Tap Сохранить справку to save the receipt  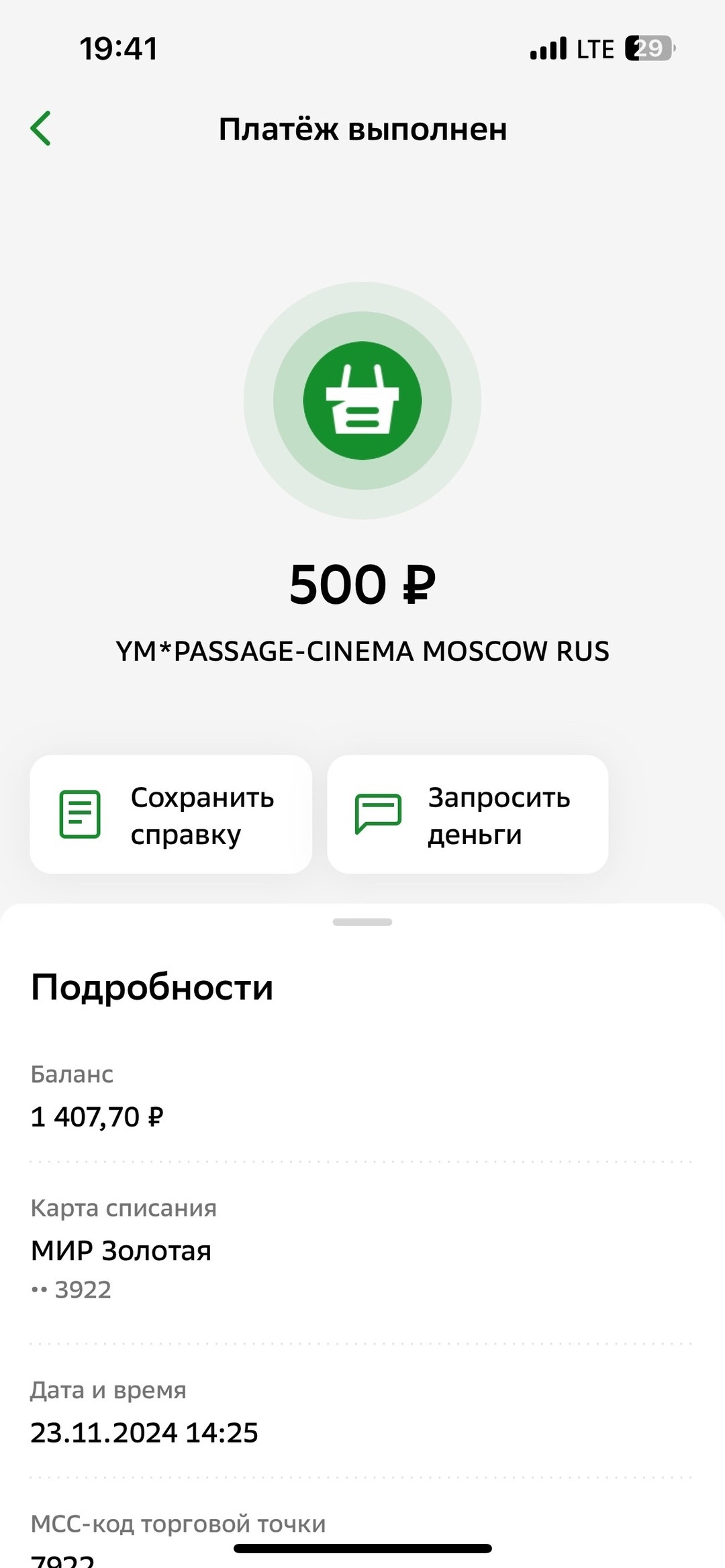coord(171,815)
